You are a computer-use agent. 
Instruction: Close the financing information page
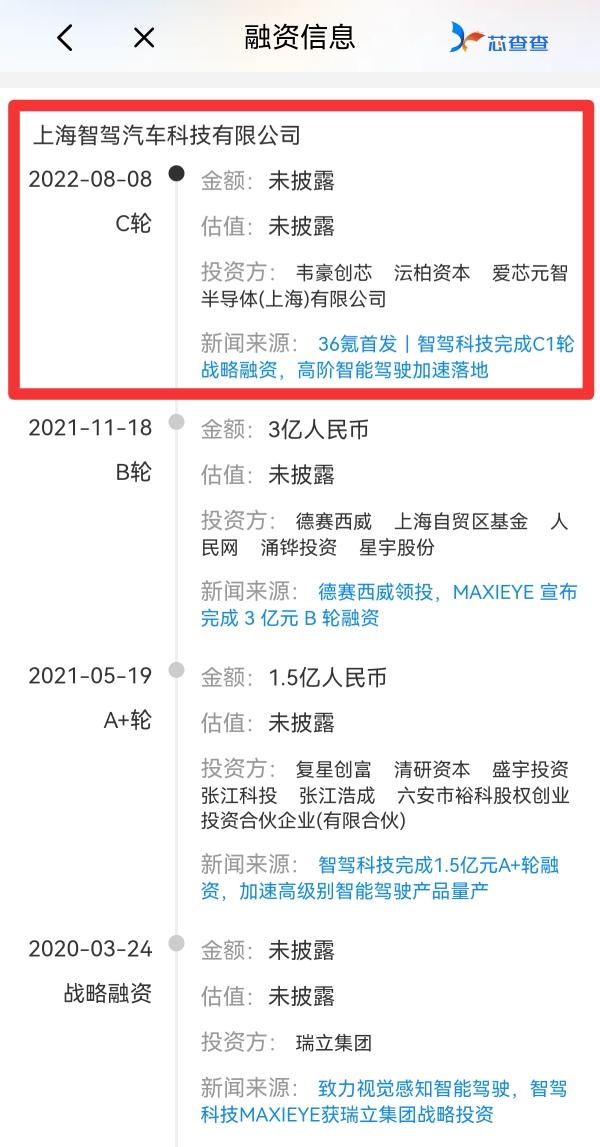(x=144, y=38)
